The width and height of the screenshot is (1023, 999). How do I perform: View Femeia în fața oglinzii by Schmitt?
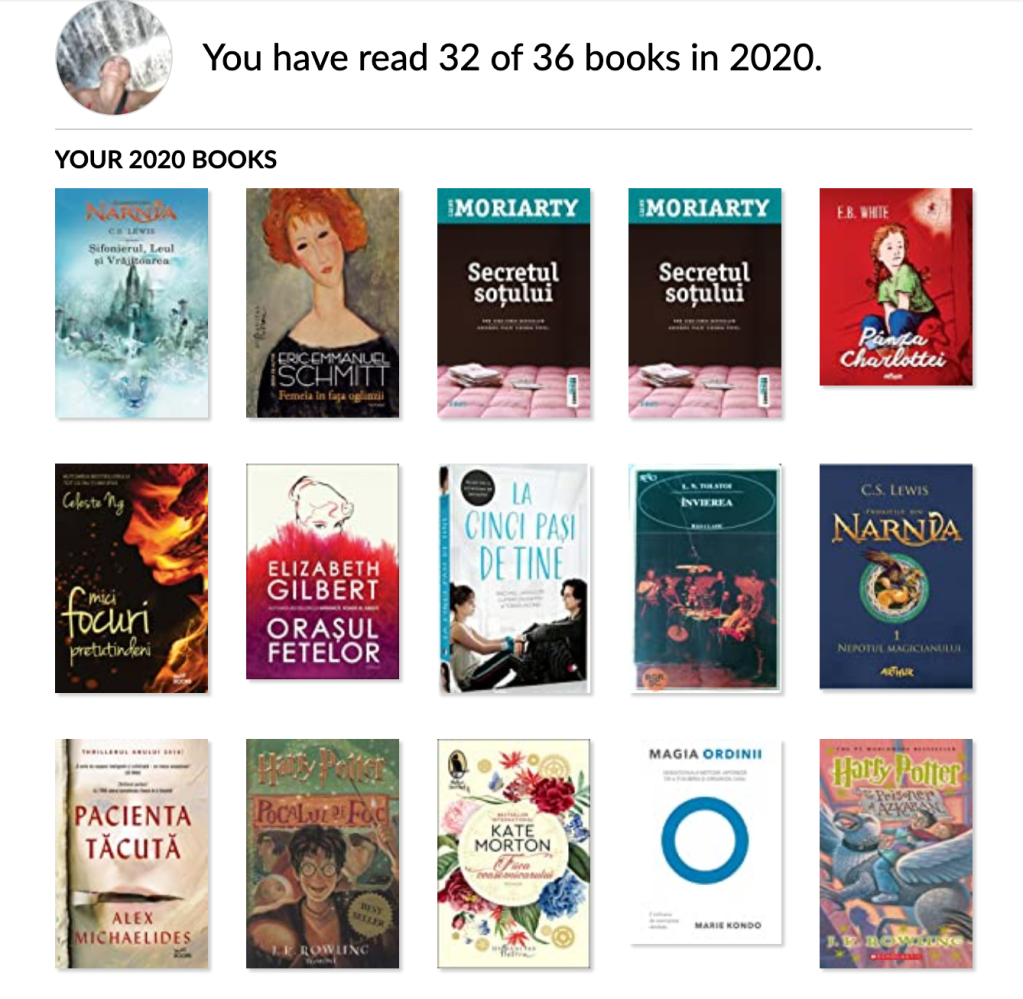click(x=322, y=302)
